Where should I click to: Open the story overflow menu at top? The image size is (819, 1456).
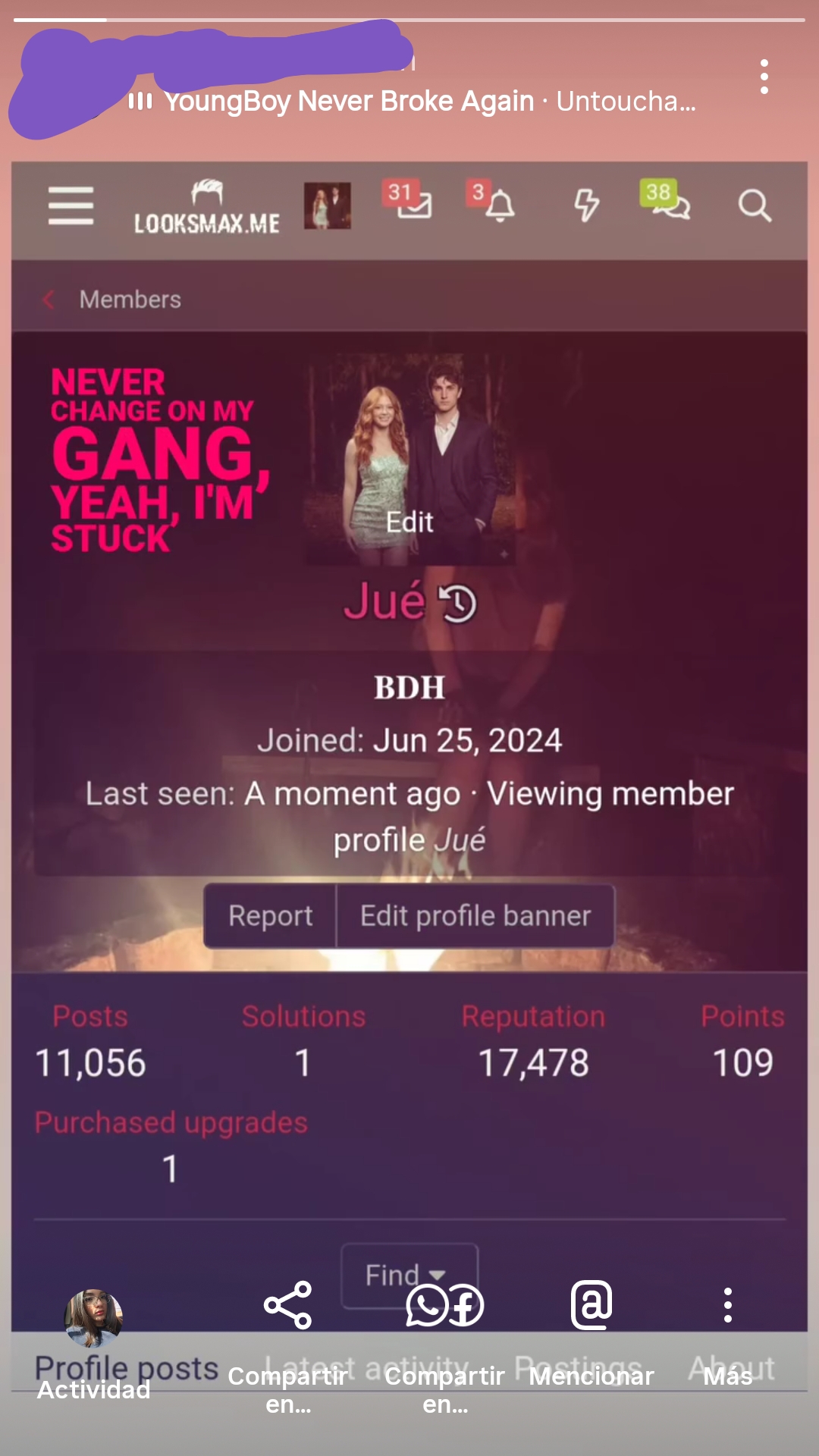[764, 77]
